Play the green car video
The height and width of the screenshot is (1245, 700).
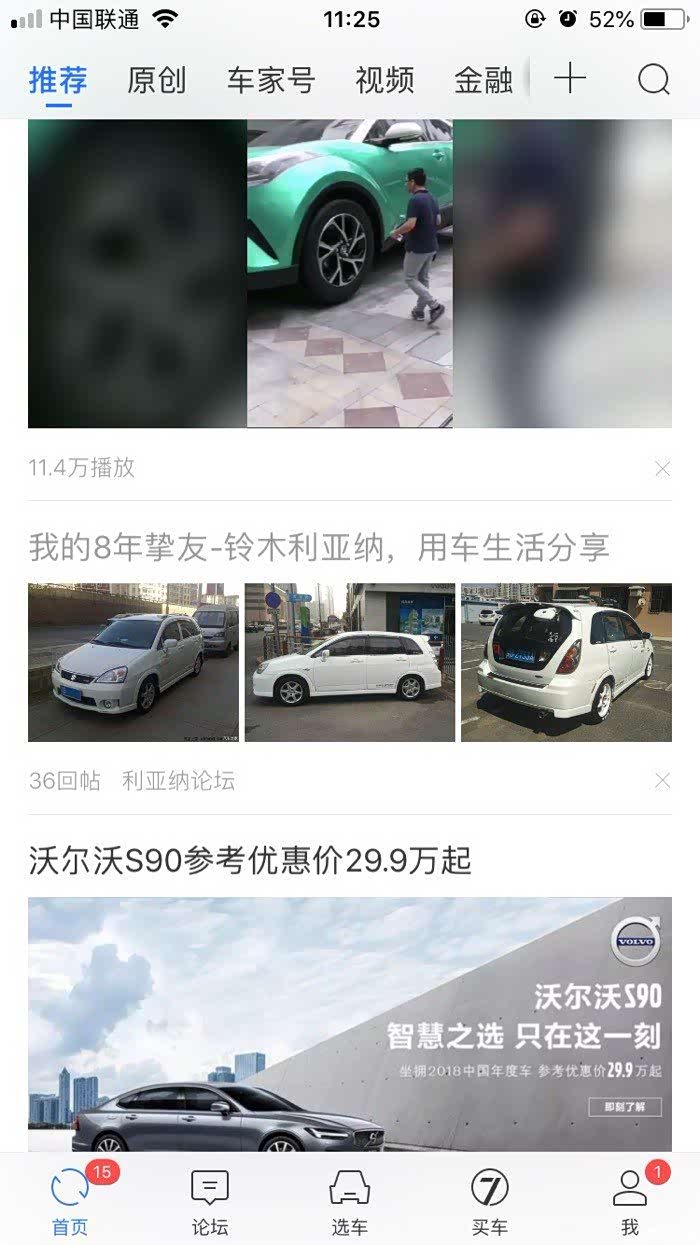point(350,273)
